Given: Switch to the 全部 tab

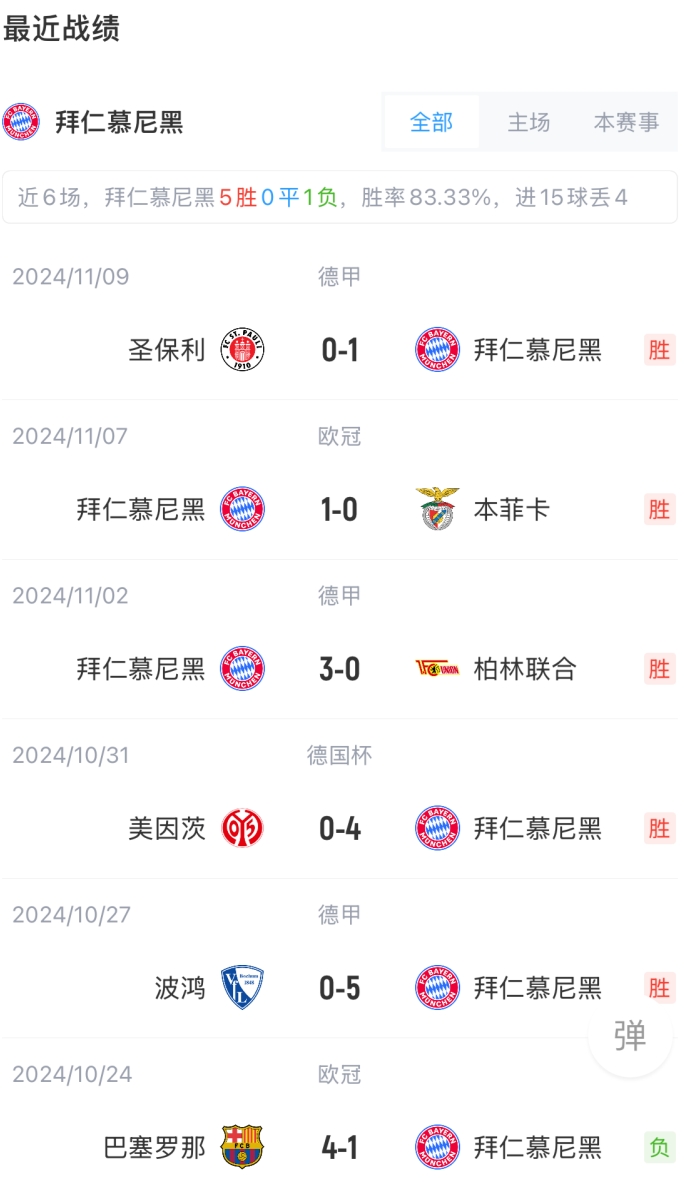Looking at the screenshot, I should [431, 123].
